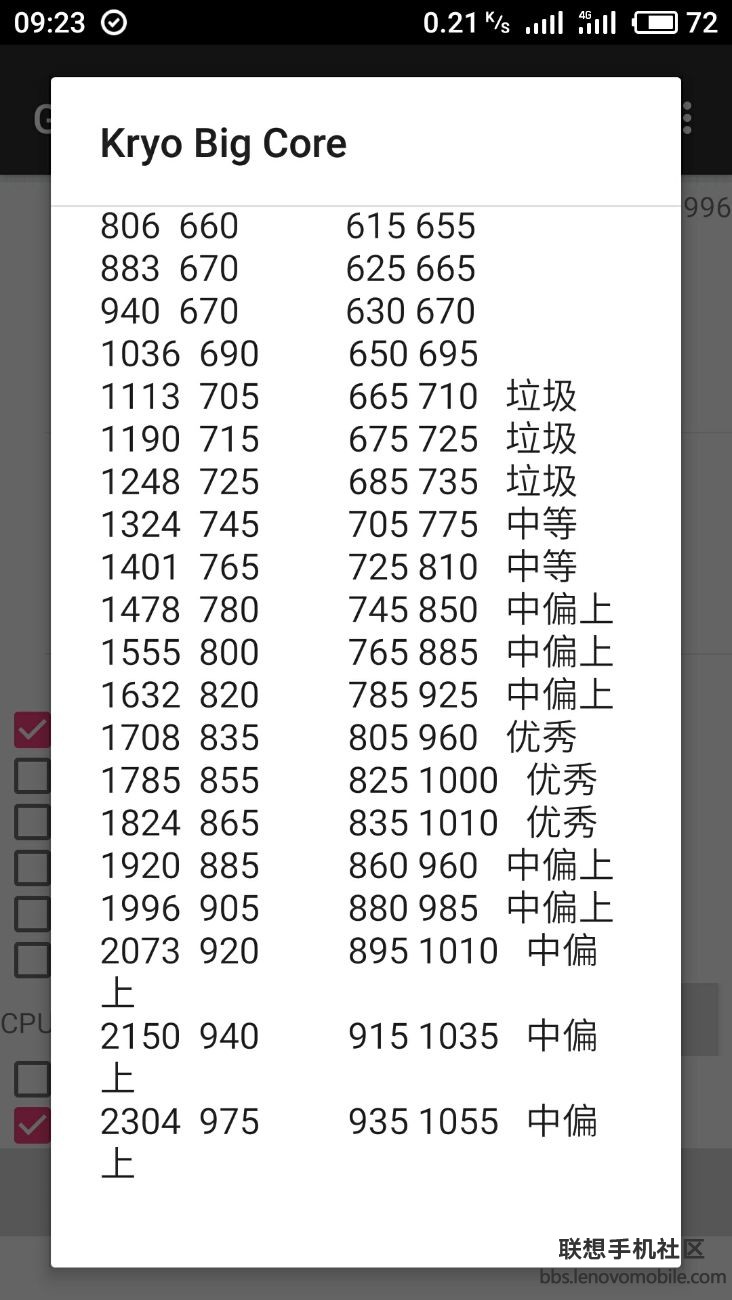Viewport: 732px width, 1300px height.
Task: Open the overflow menu behind the dialog
Action: (687, 118)
